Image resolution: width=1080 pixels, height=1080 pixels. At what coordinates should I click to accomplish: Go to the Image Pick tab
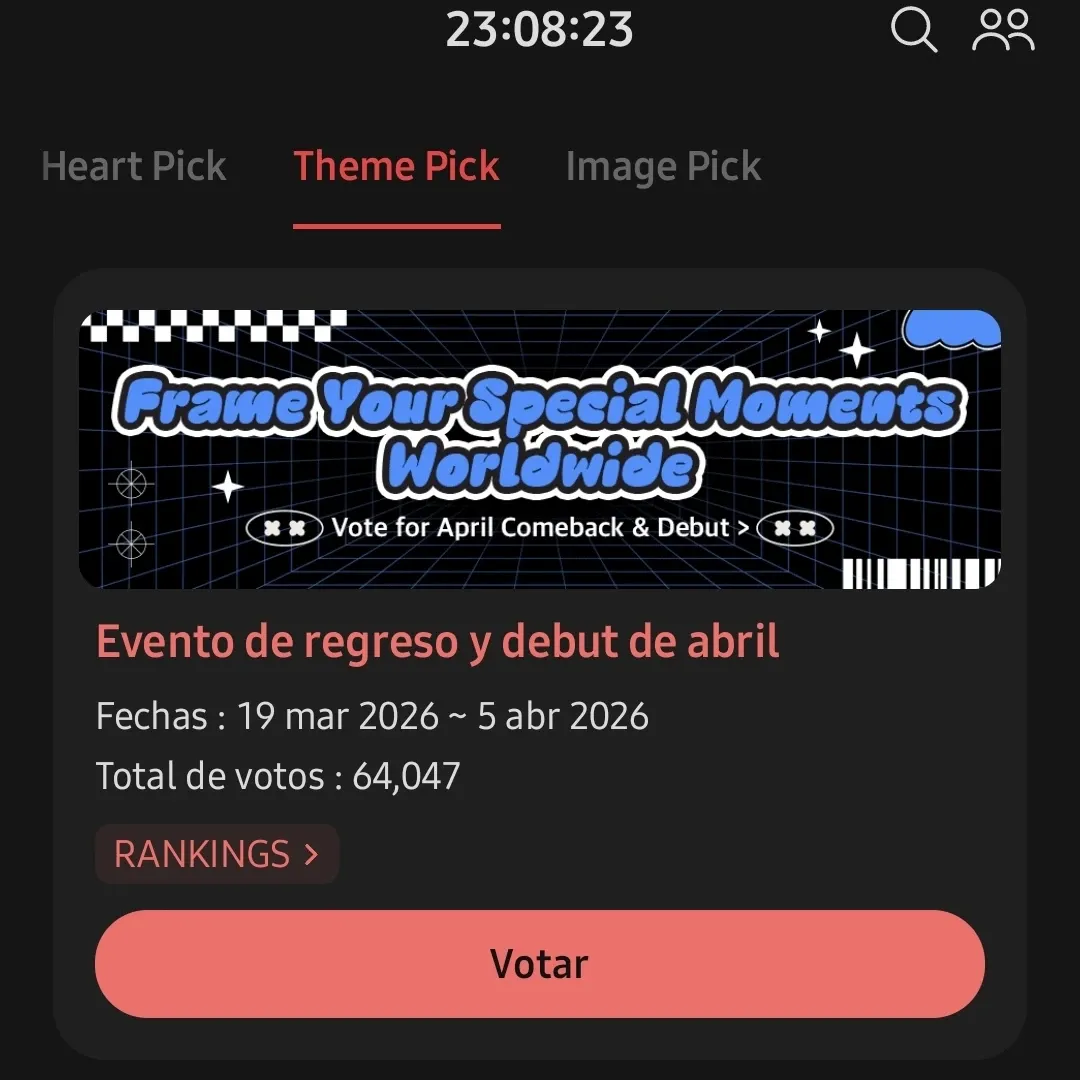tap(663, 166)
